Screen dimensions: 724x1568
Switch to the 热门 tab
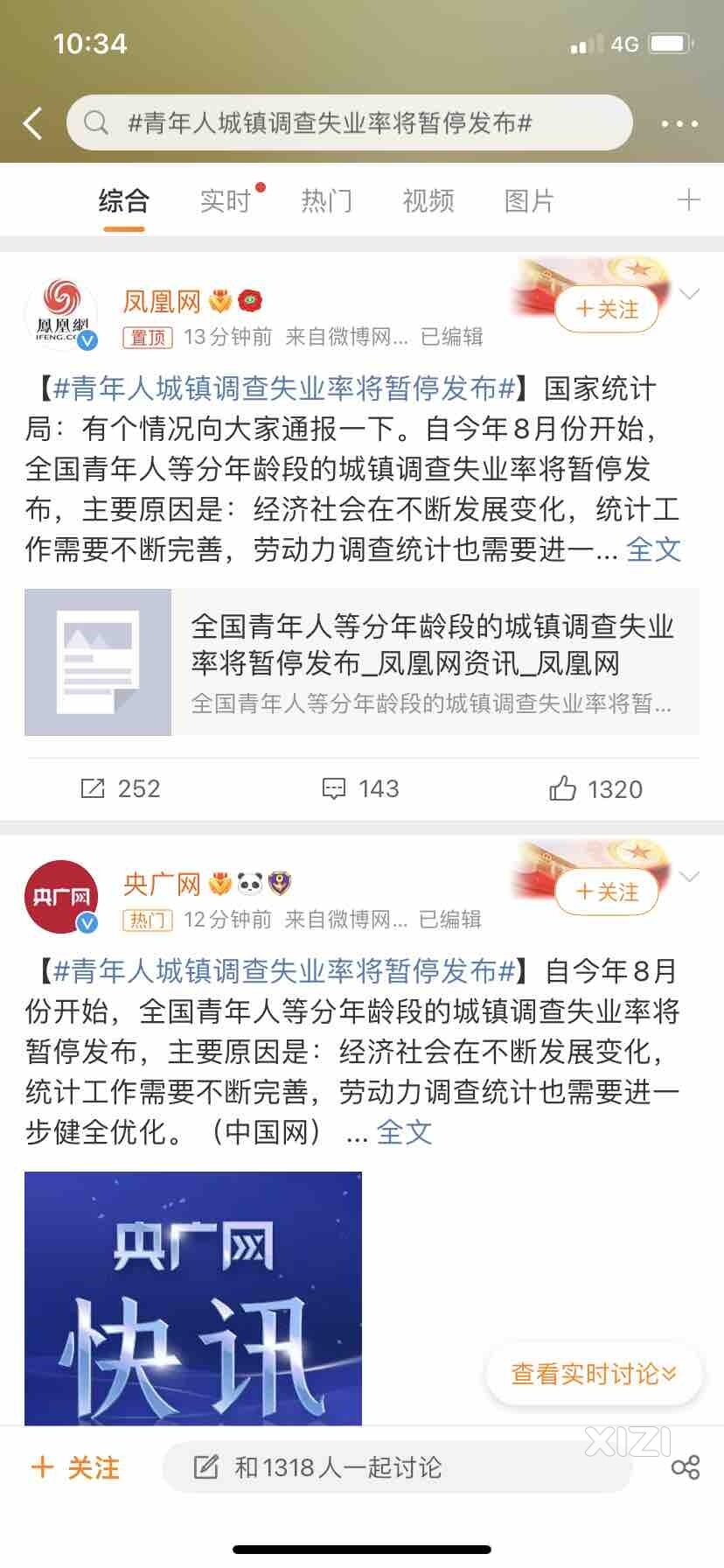click(326, 201)
